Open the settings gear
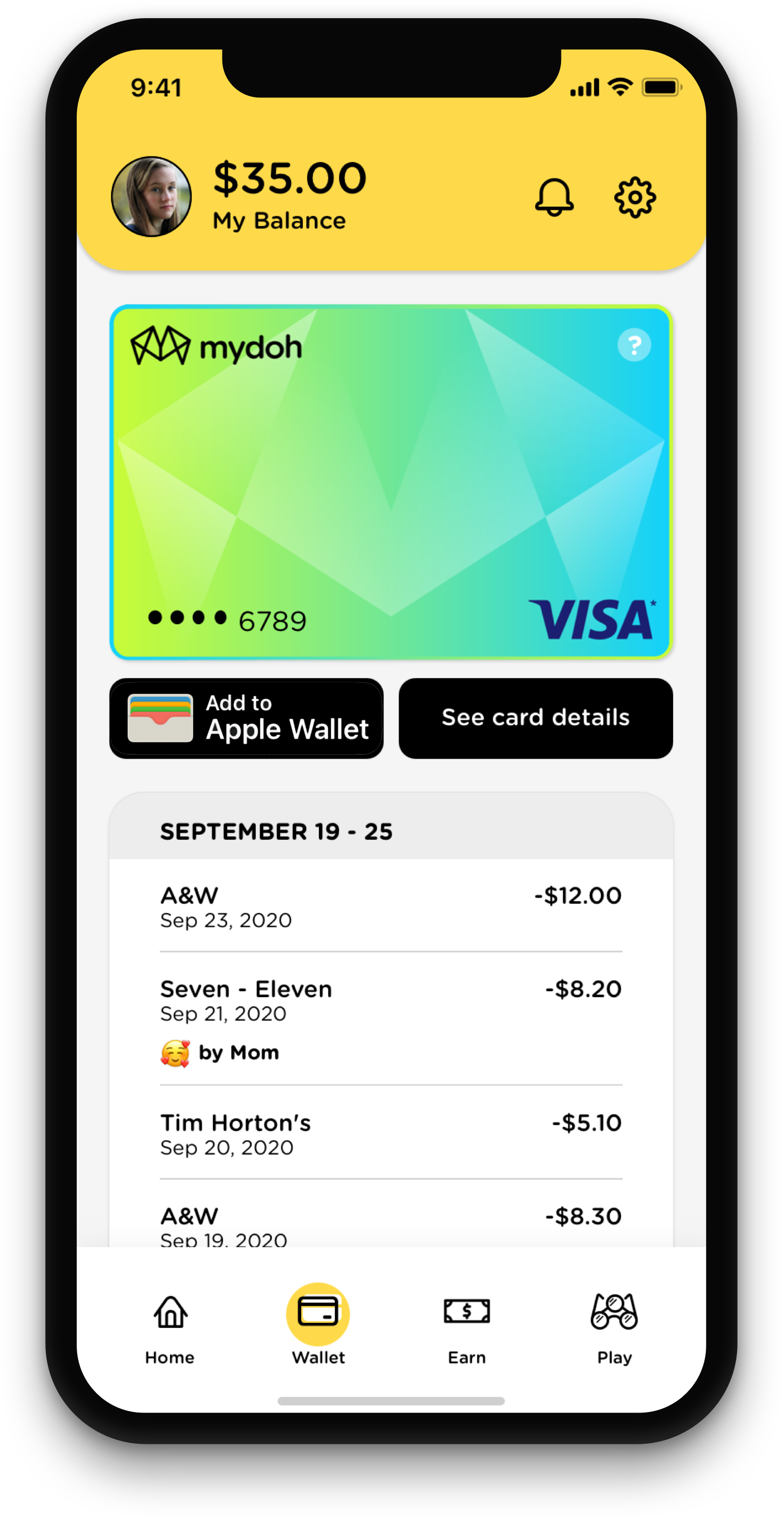The height and width of the screenshot is (1517, 784). coord(635,197)
